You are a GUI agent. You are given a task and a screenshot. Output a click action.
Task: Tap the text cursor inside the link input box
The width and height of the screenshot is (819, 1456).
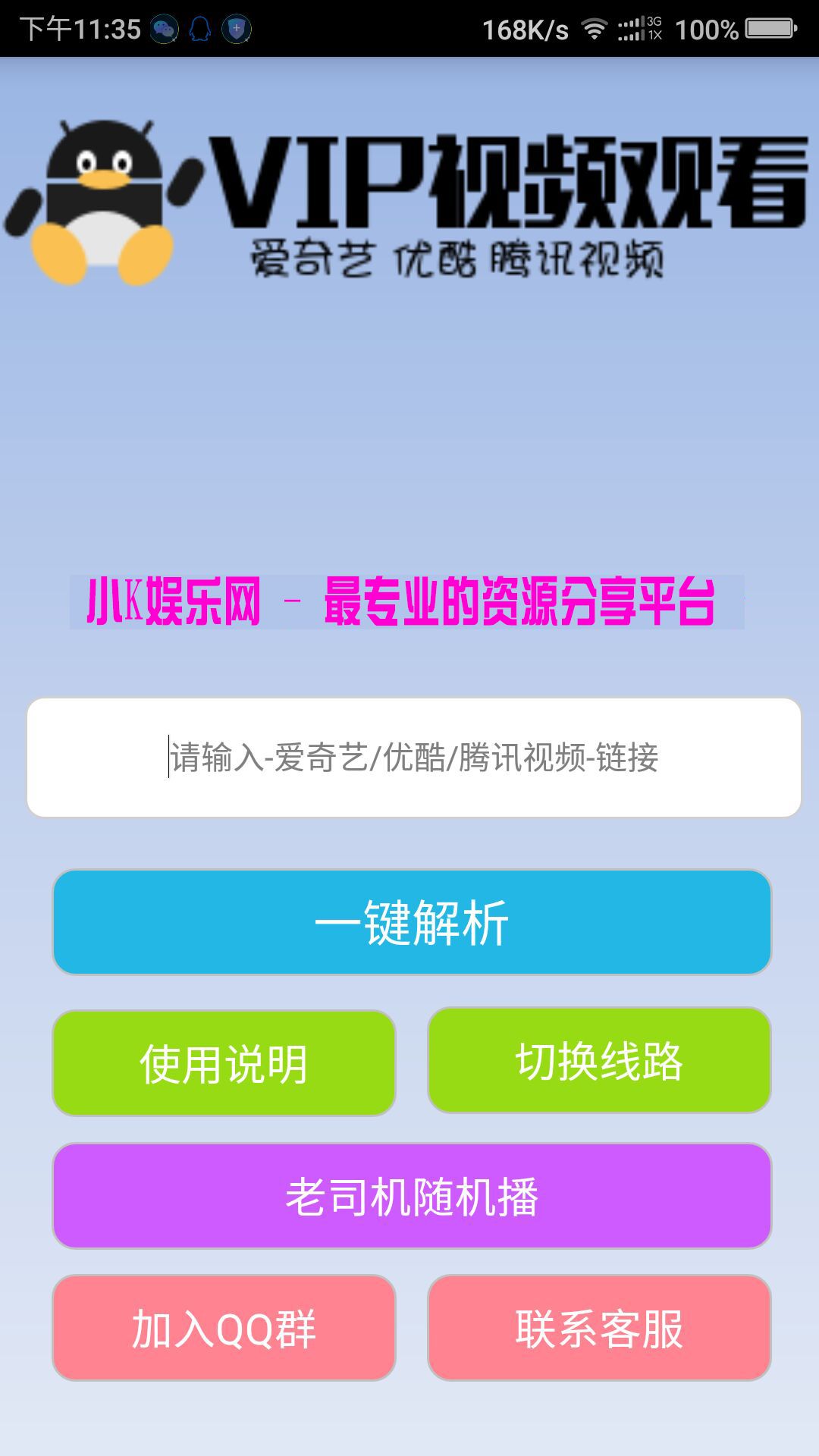[168, 758]
